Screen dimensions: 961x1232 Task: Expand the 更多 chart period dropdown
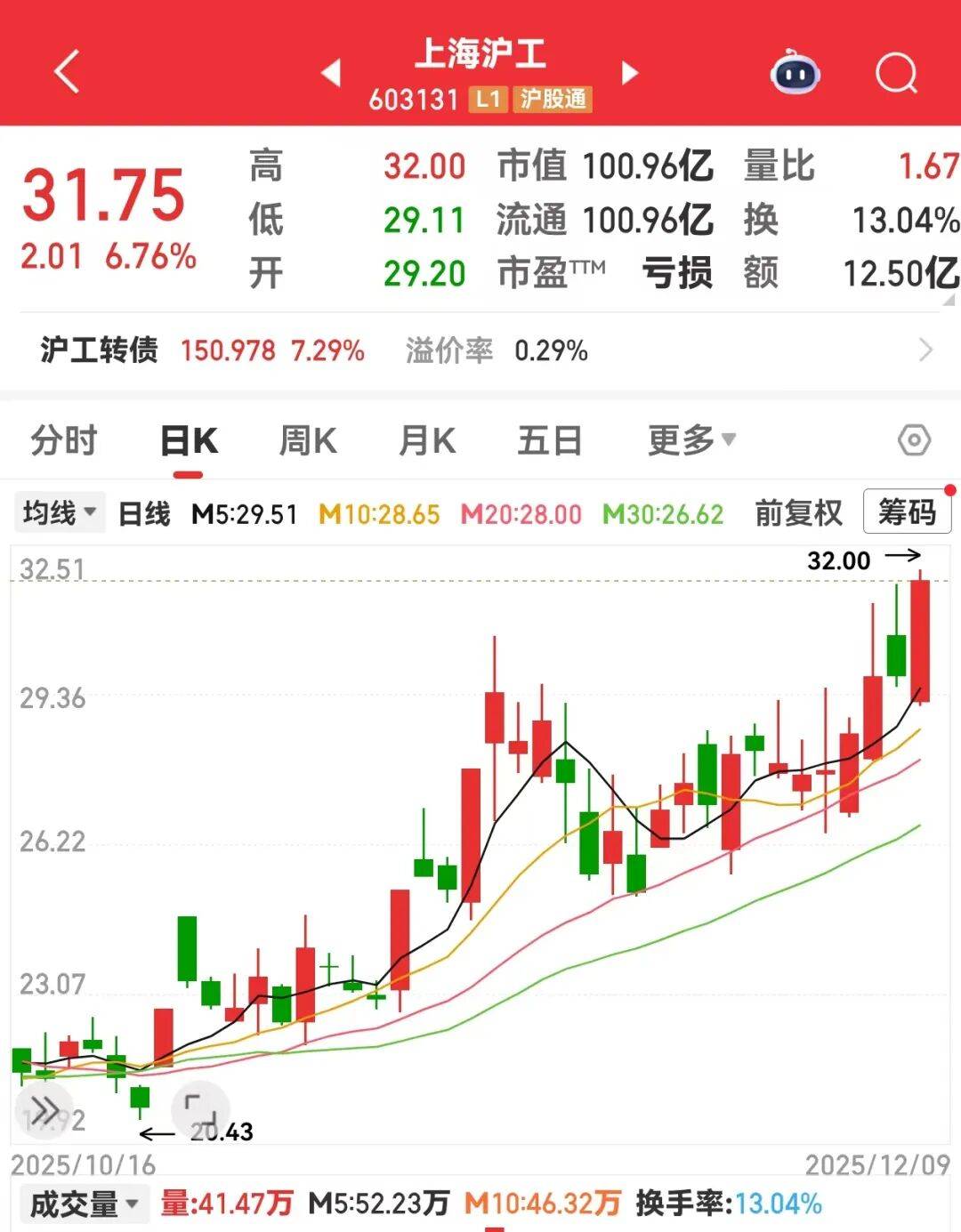pyautogui.click(x=691, y=440)
